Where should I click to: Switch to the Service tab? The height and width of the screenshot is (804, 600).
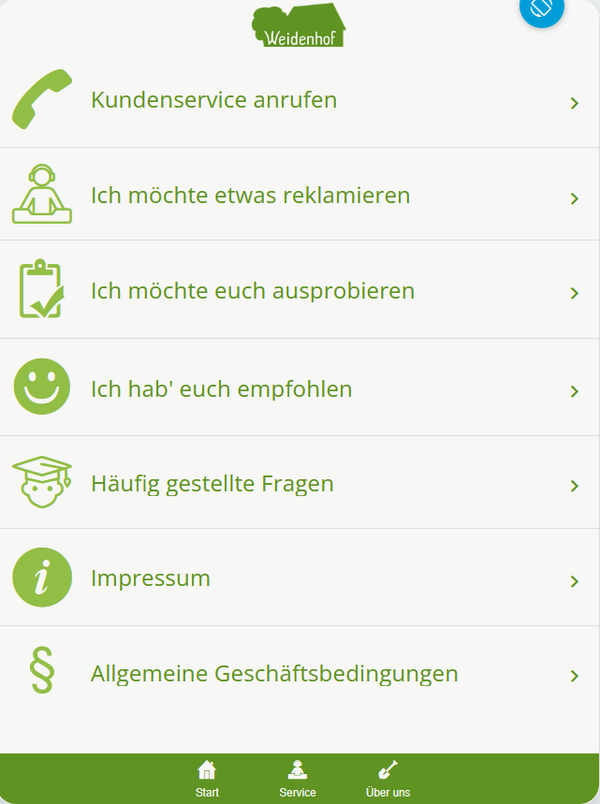[x=297, y=779]
